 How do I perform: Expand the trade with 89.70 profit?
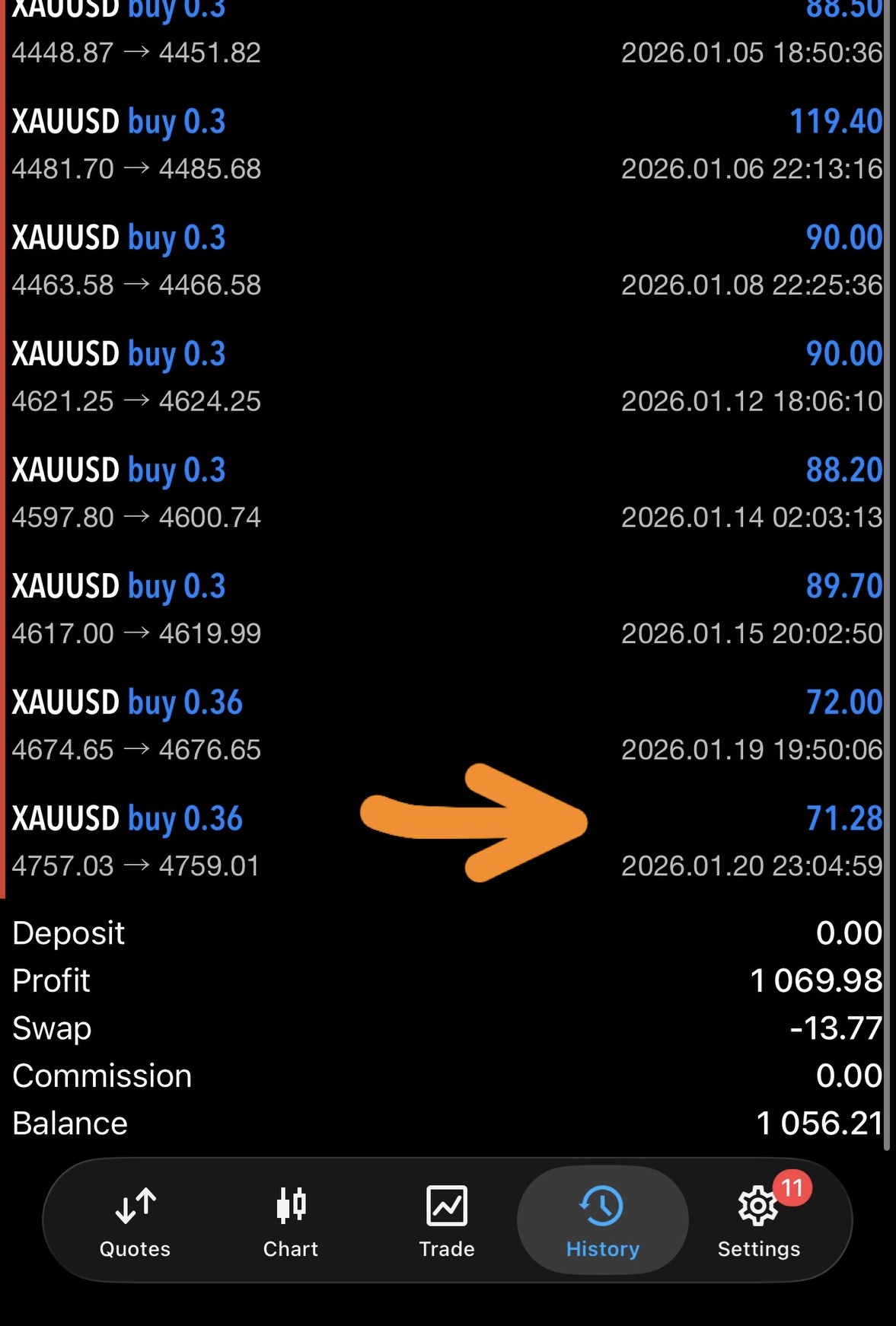pos(448,610)
